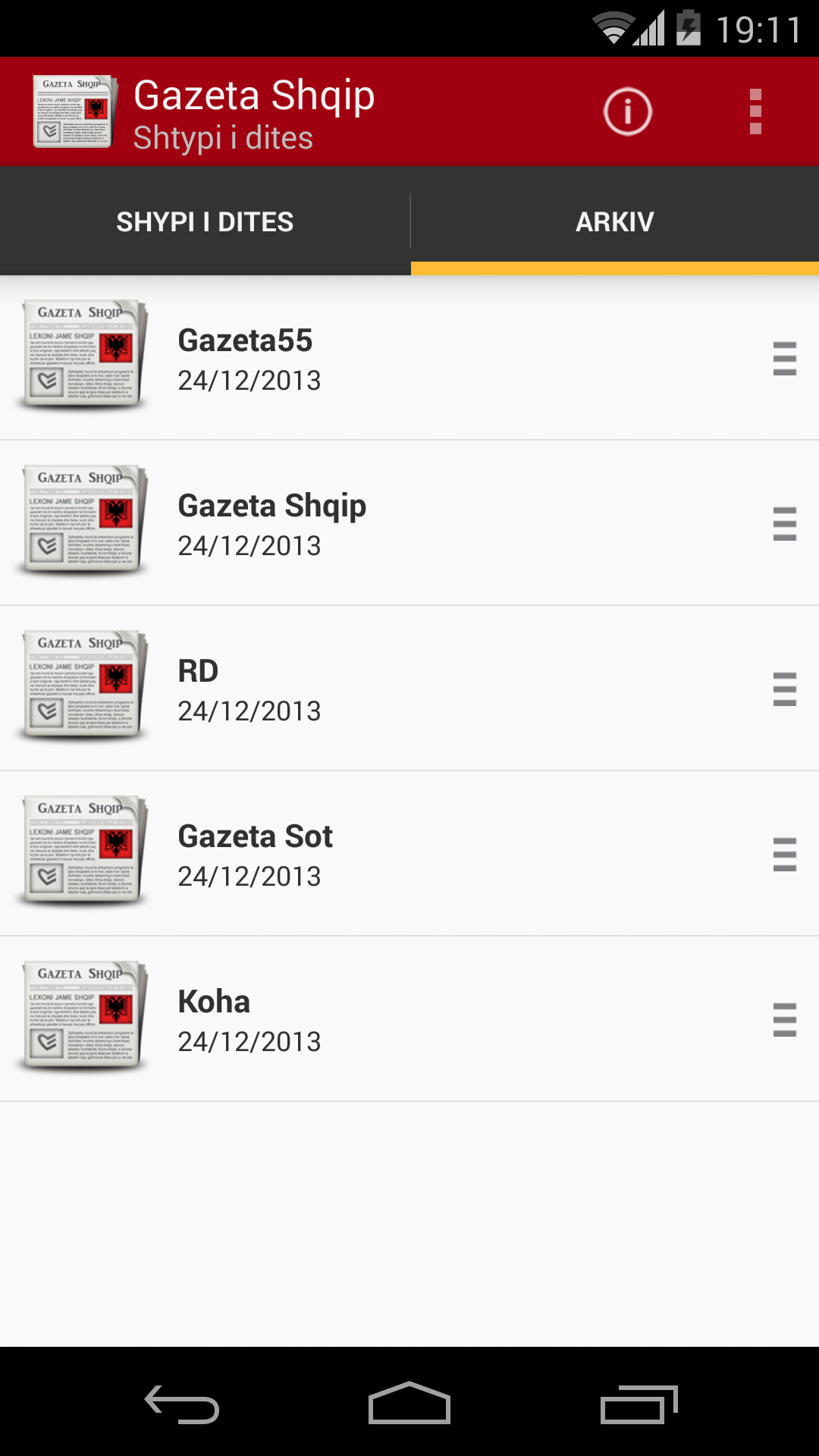819x1456 pixels.
Task: Open the info icon in the app bar
Action: (x=627, y=111)
